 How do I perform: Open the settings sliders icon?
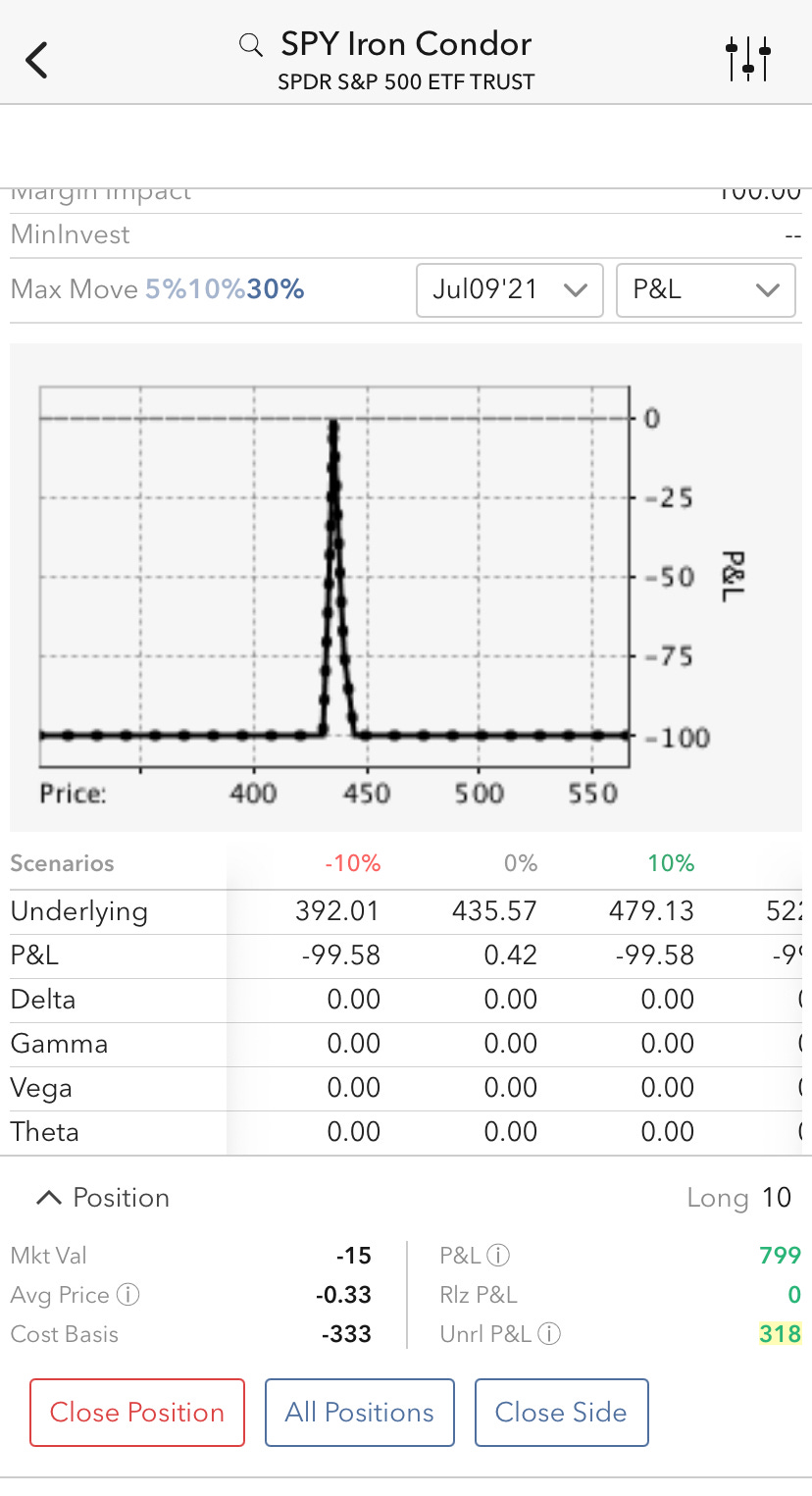pos(749,60)
